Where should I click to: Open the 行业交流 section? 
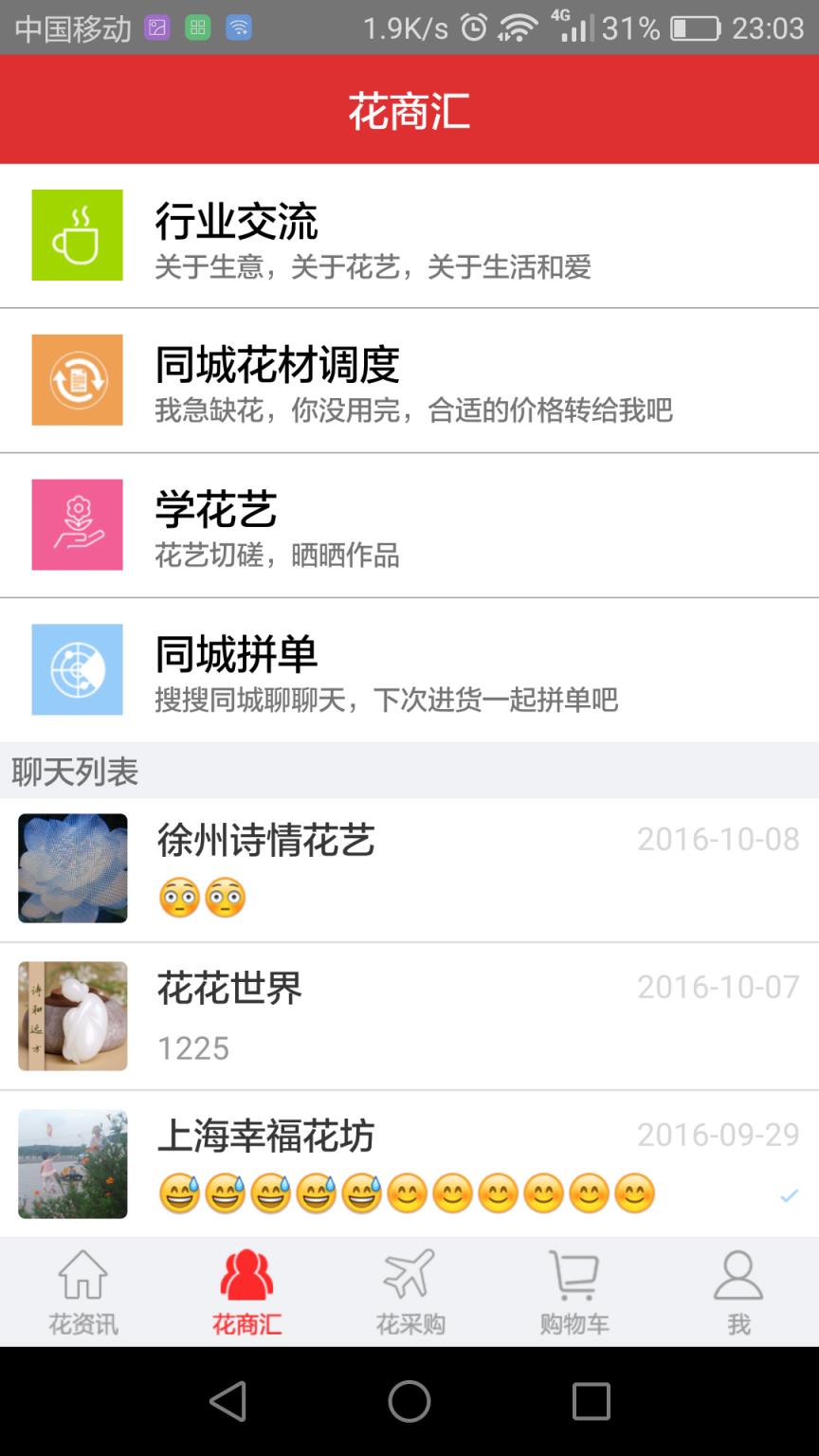pyautogui.click(x=408, y=236)
